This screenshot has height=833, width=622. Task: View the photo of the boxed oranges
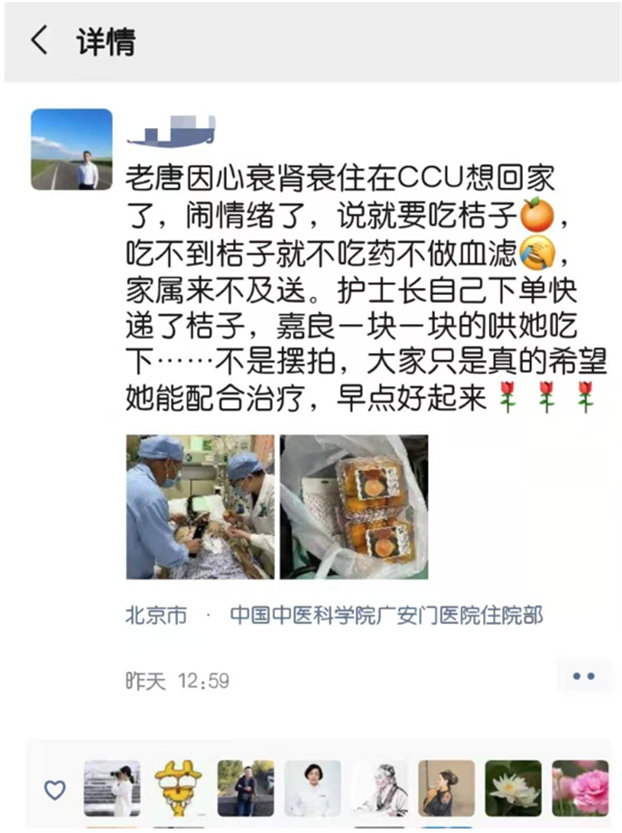click(x=354, y=506)
